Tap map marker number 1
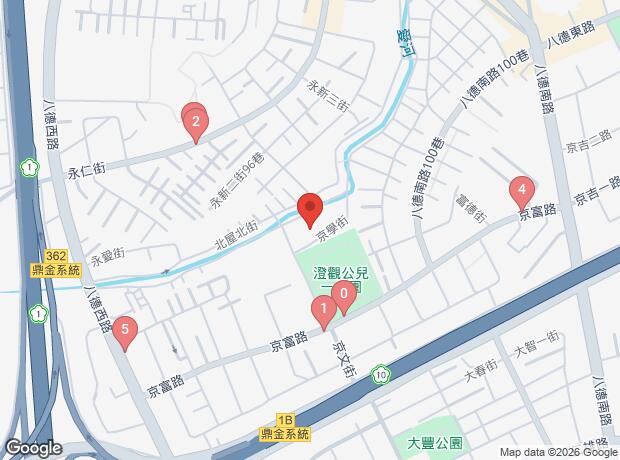Viewport: 620px width, 460px height. point(323,310)
